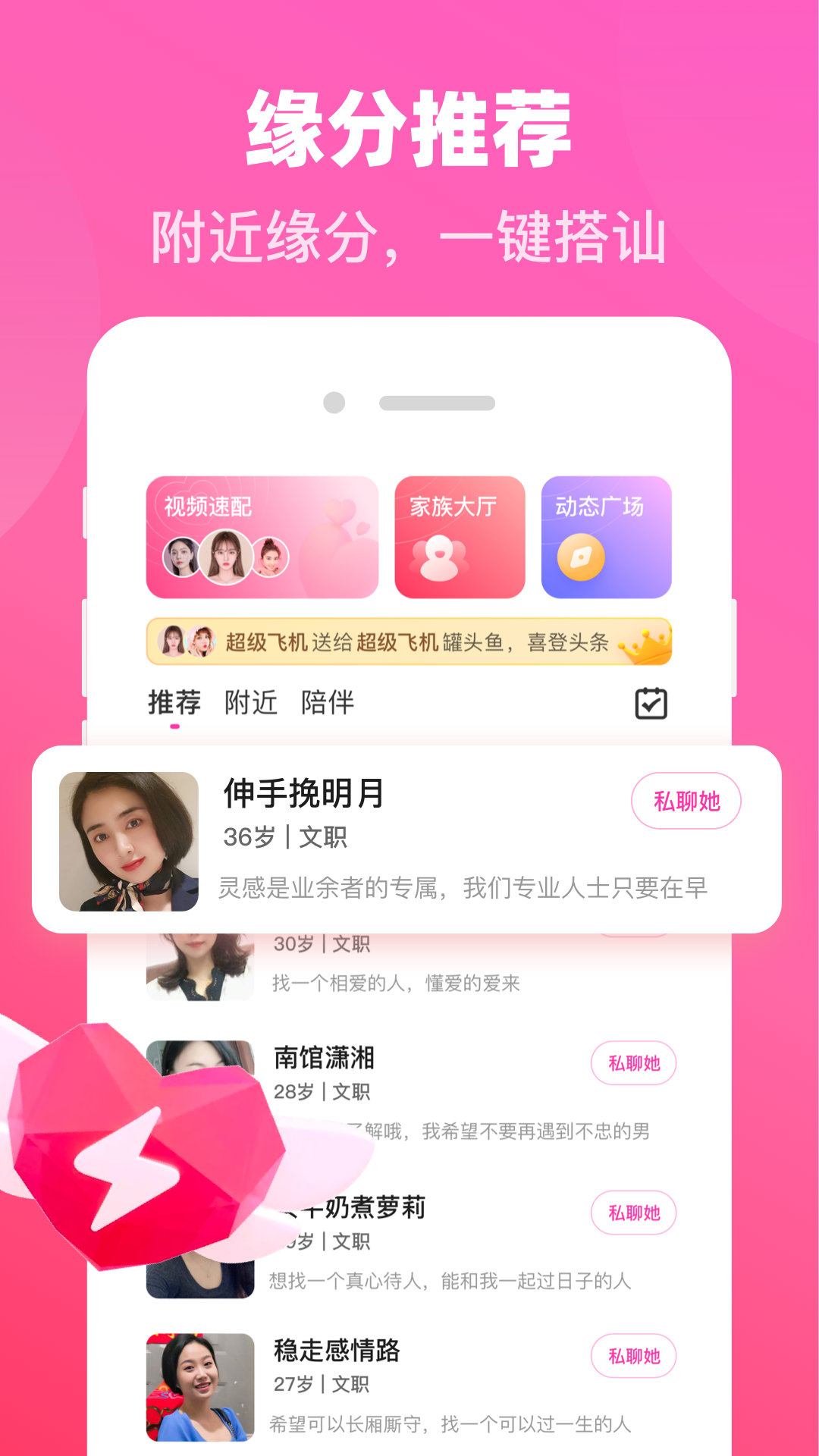Click 私聊她 beside 南馆潇湘
The image size is (819, 1456).
click(x=634, y=1063)
